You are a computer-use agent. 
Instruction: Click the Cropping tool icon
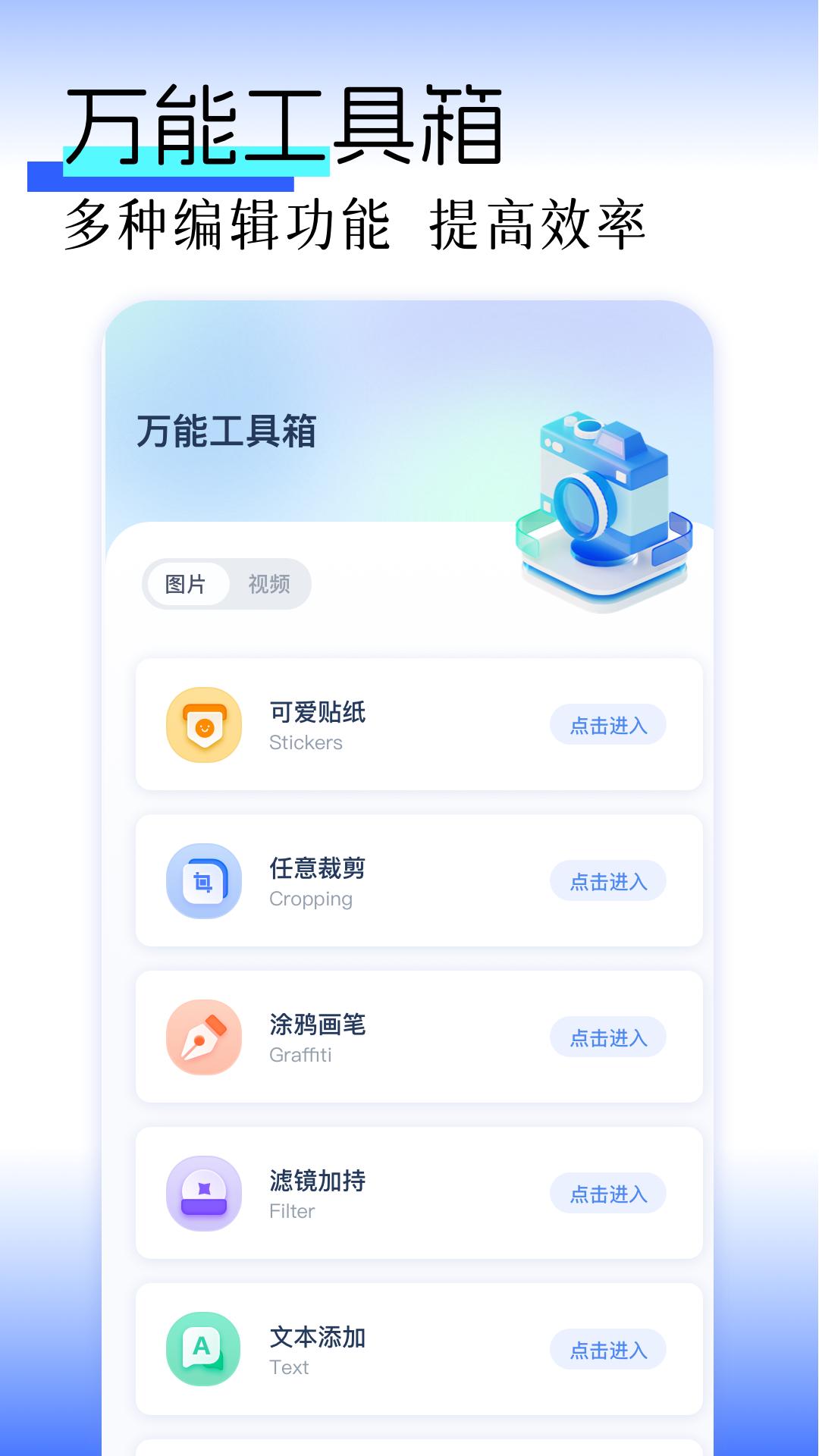203,880
